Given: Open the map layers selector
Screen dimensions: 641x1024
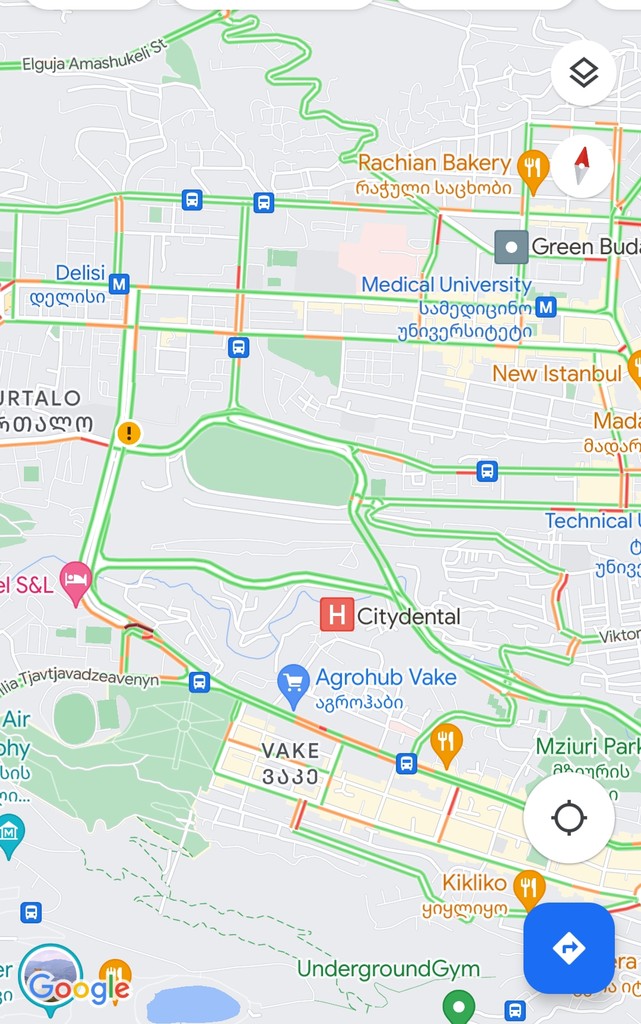Looking at the screenshot, I should coord(584,73).
